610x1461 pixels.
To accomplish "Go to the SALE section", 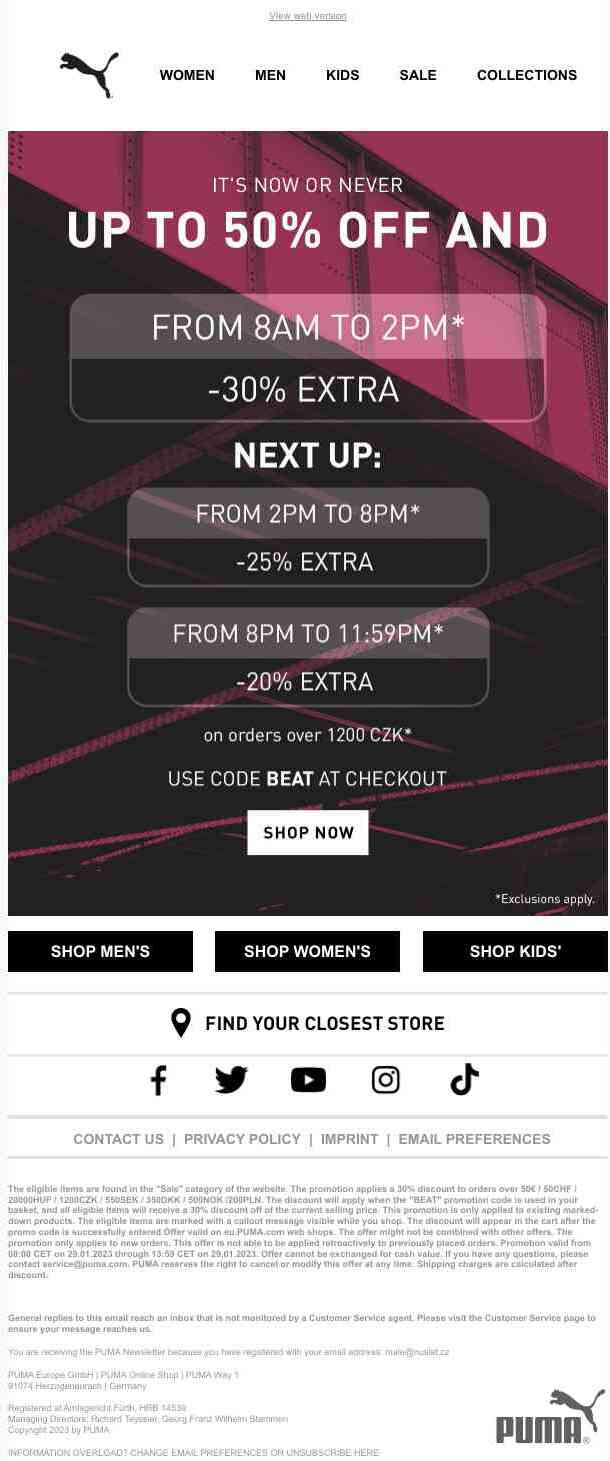I will click(x=418, y=75).
